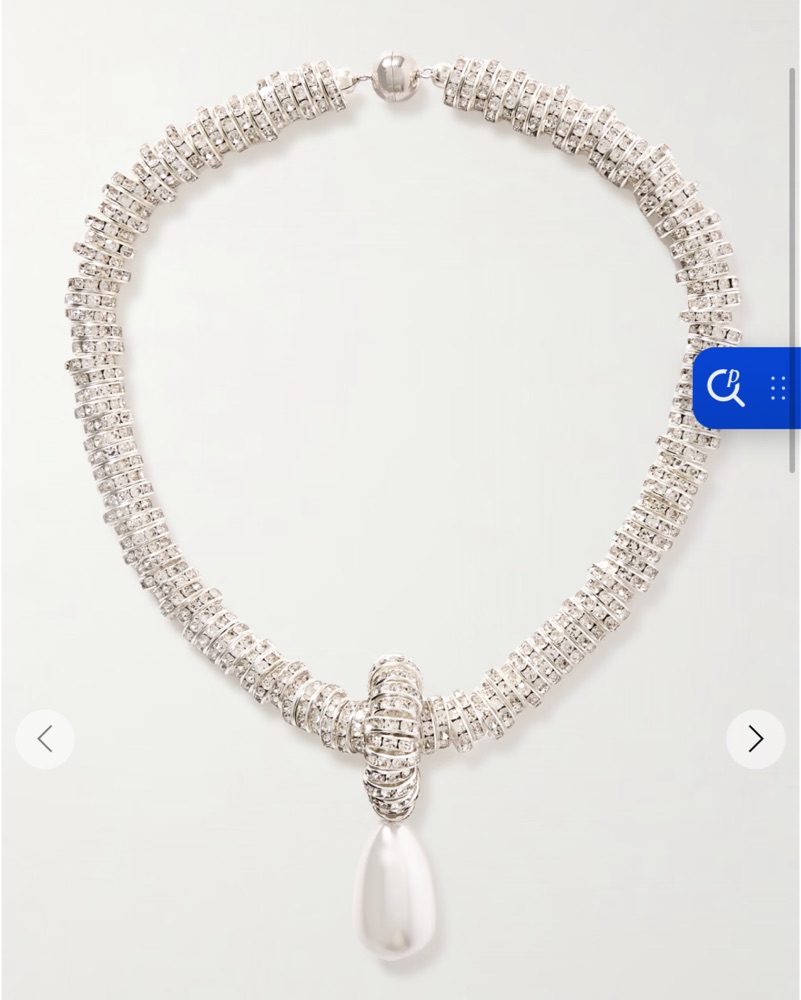The width and height of the screenshot is (801, 1000).
Task: Go back to the previous product image
Action: [x=45, y=739]
